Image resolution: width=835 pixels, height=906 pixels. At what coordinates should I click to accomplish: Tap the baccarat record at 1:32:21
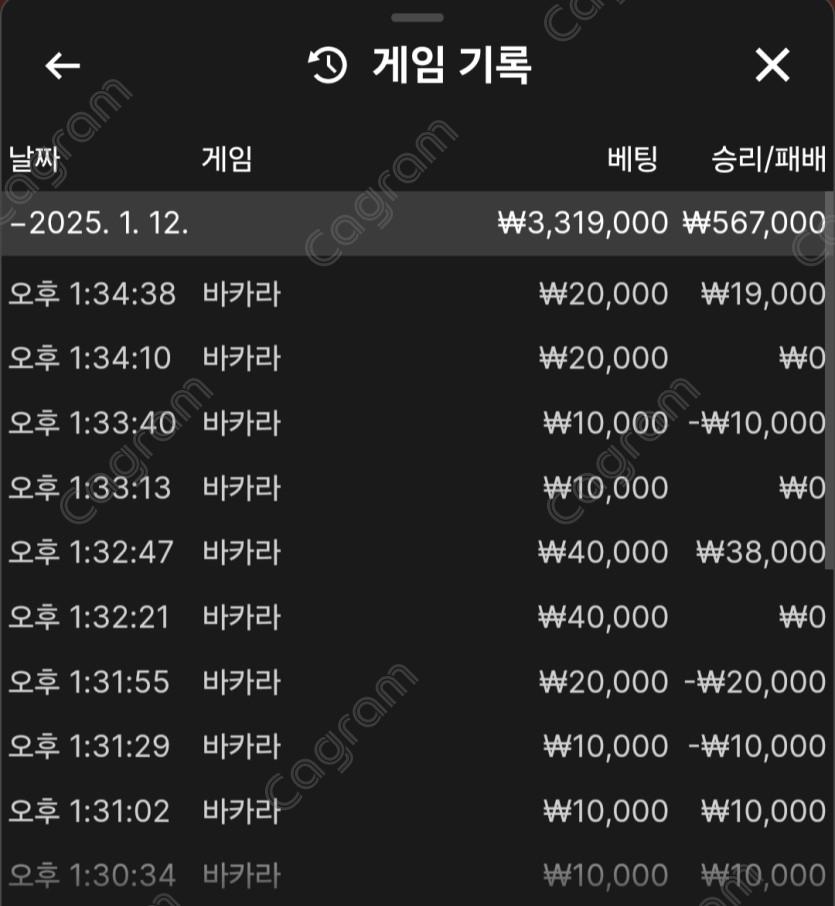pyautogui.click(x=416, y=617)
